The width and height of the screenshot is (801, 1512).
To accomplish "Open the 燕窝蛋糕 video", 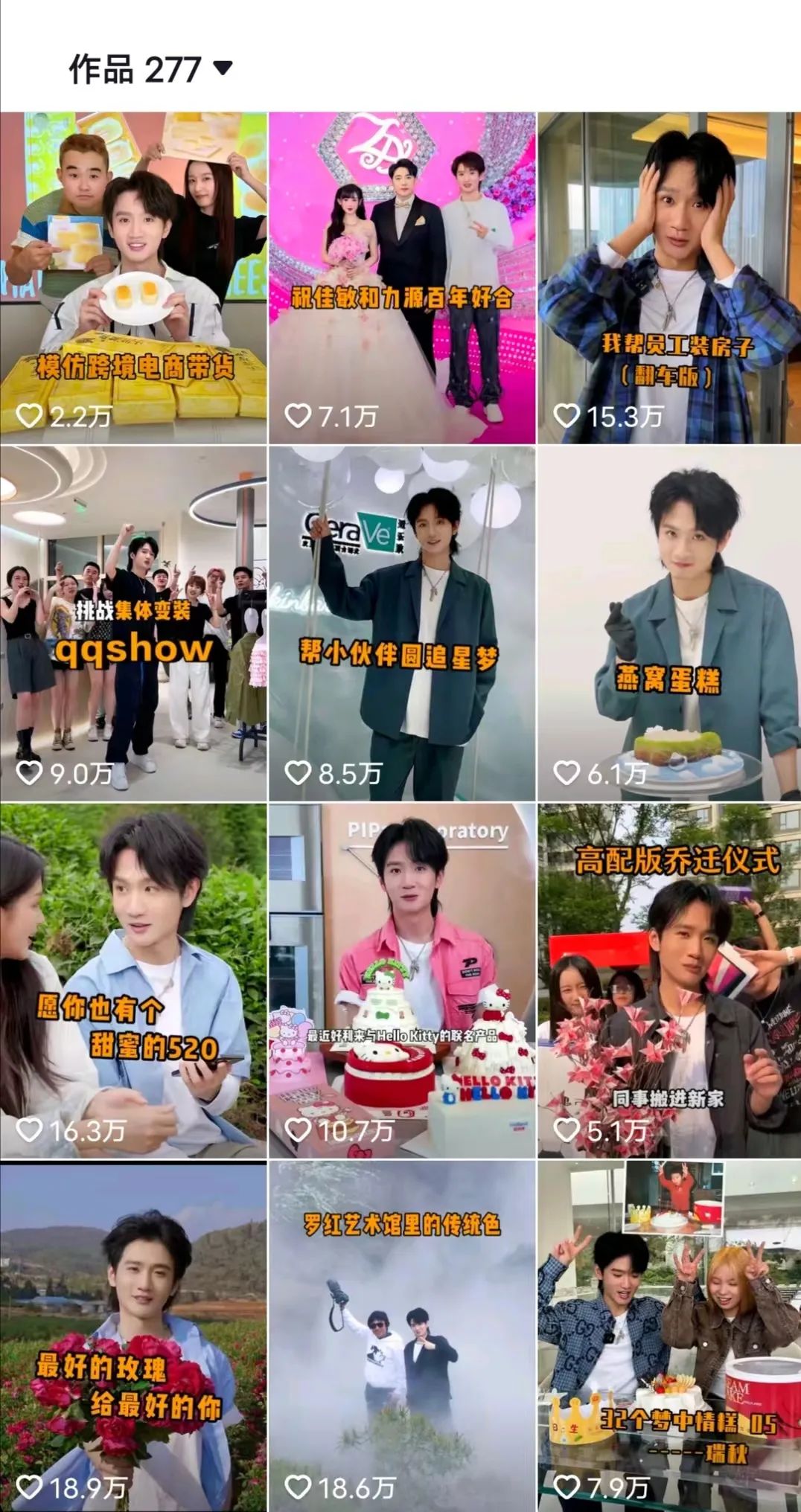I will coord(669,624).
